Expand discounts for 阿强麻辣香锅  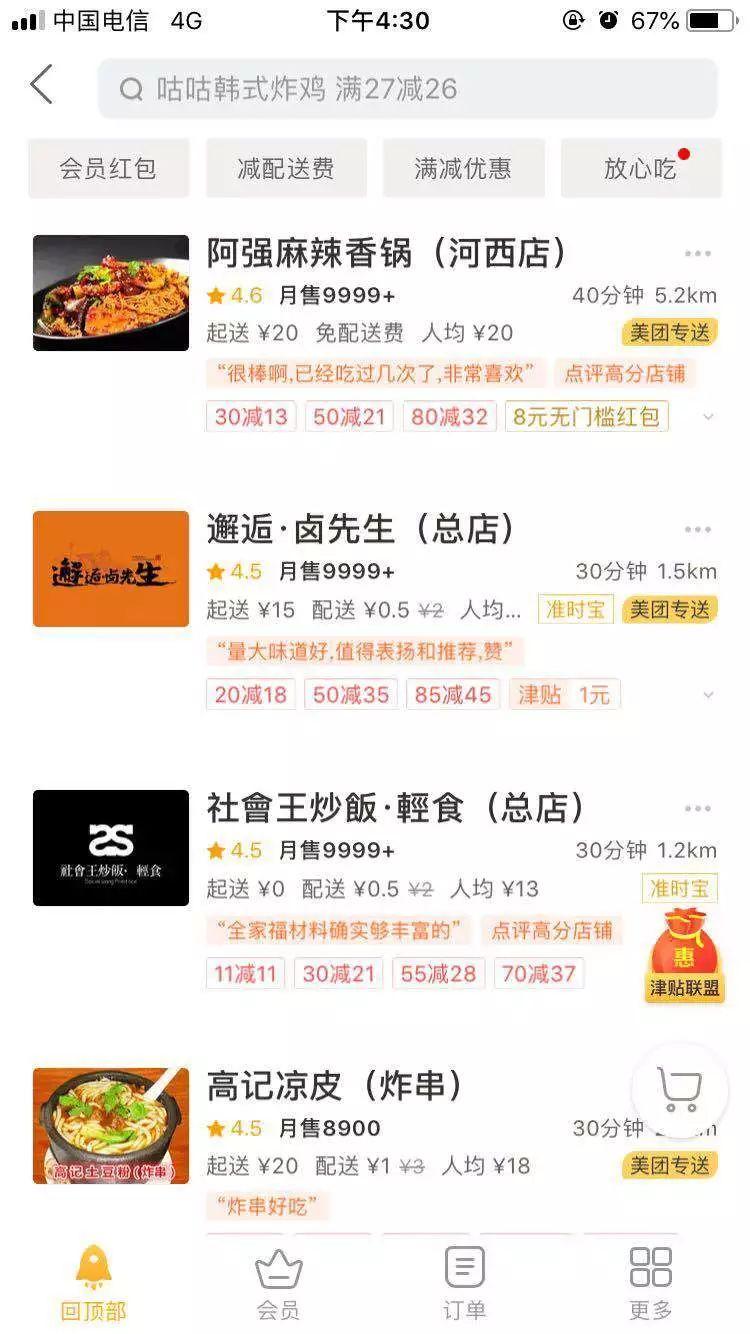[708, 417]
